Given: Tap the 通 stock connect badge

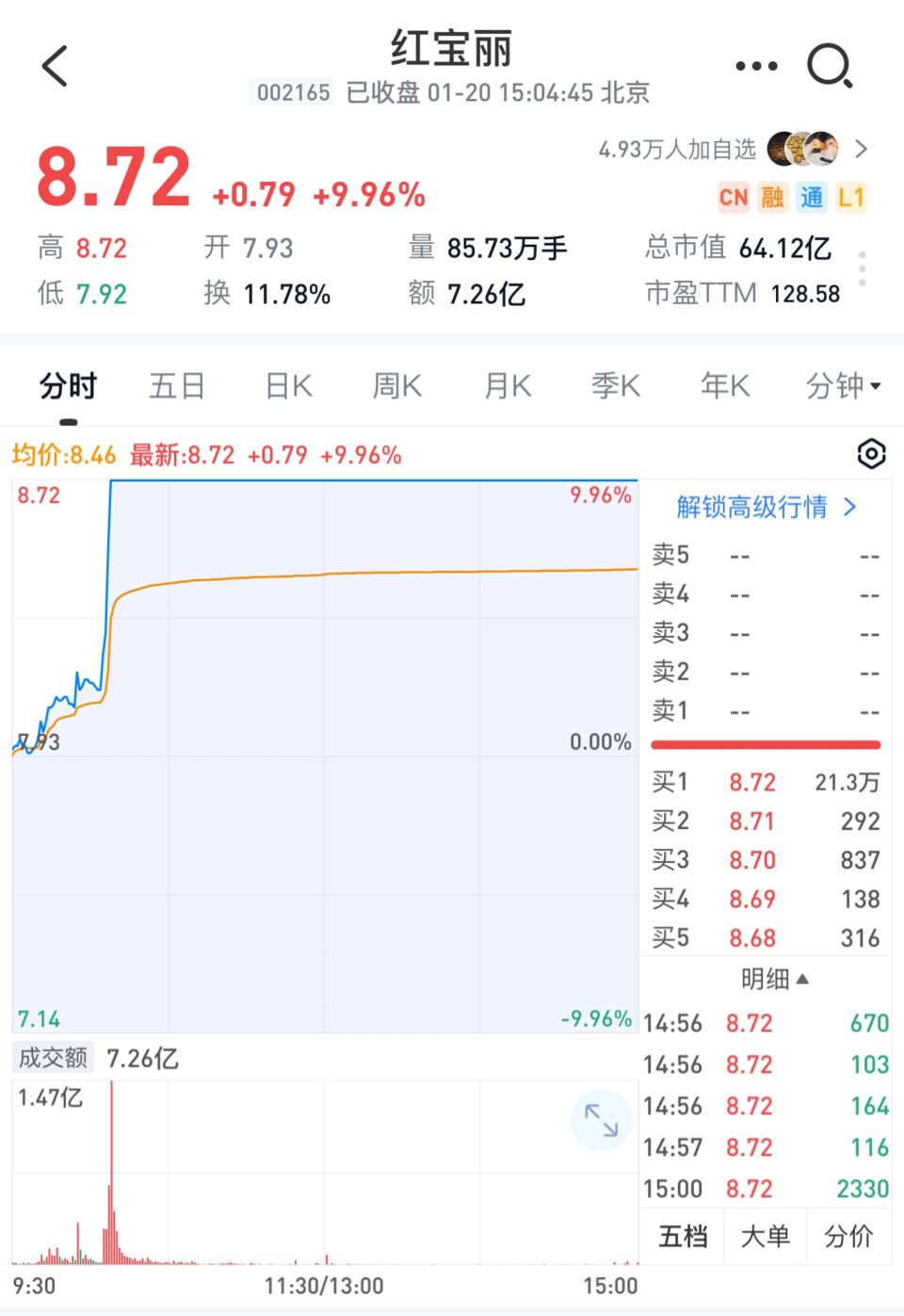Looking at the screenshot, I should [811, 197].
